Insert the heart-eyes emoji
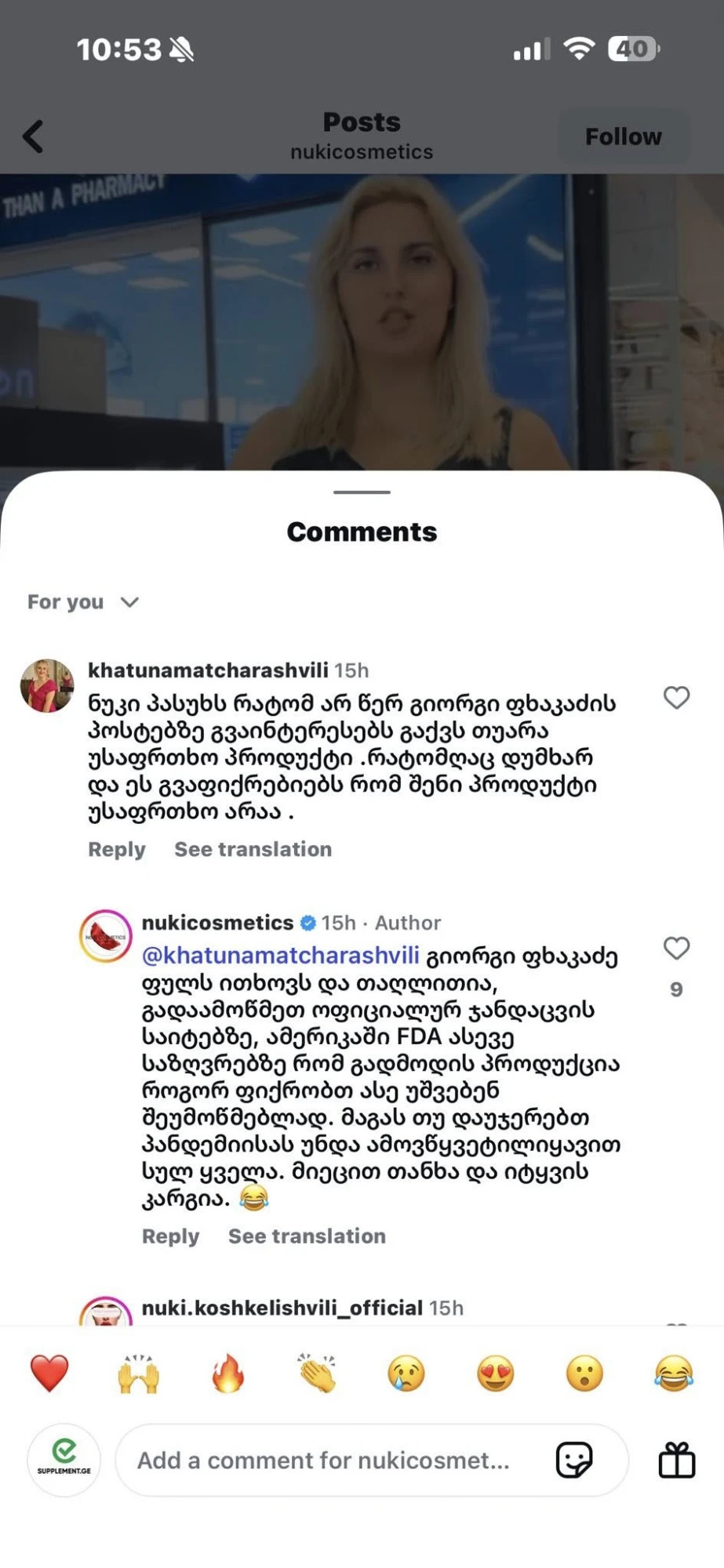Image resolution: width=724 pixels, height=1568 pixels. (495, 1373)
